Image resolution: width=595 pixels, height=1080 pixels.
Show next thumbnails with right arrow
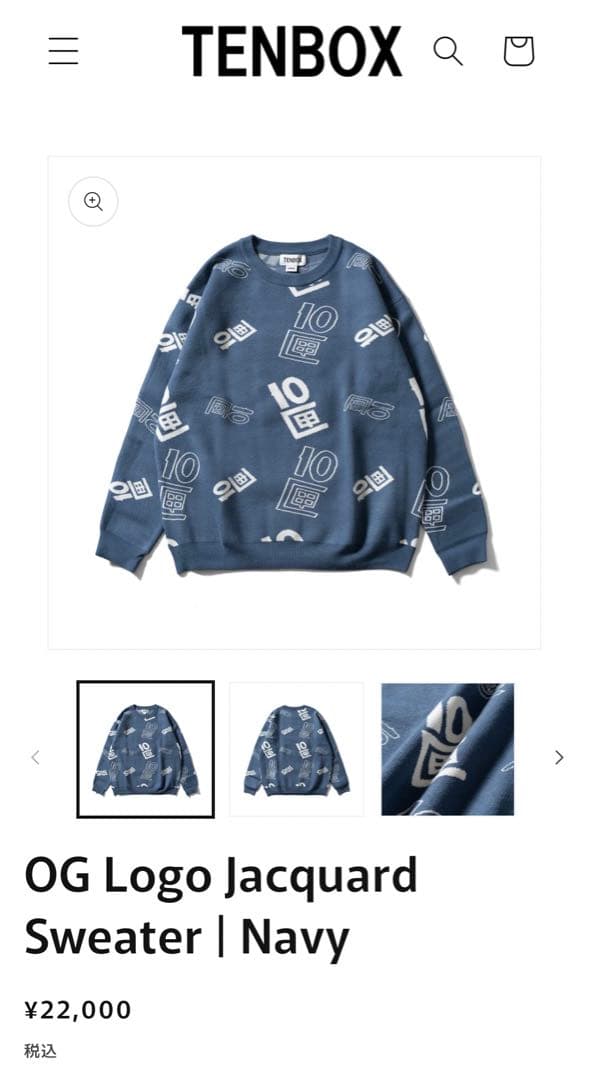coord(559,758)
